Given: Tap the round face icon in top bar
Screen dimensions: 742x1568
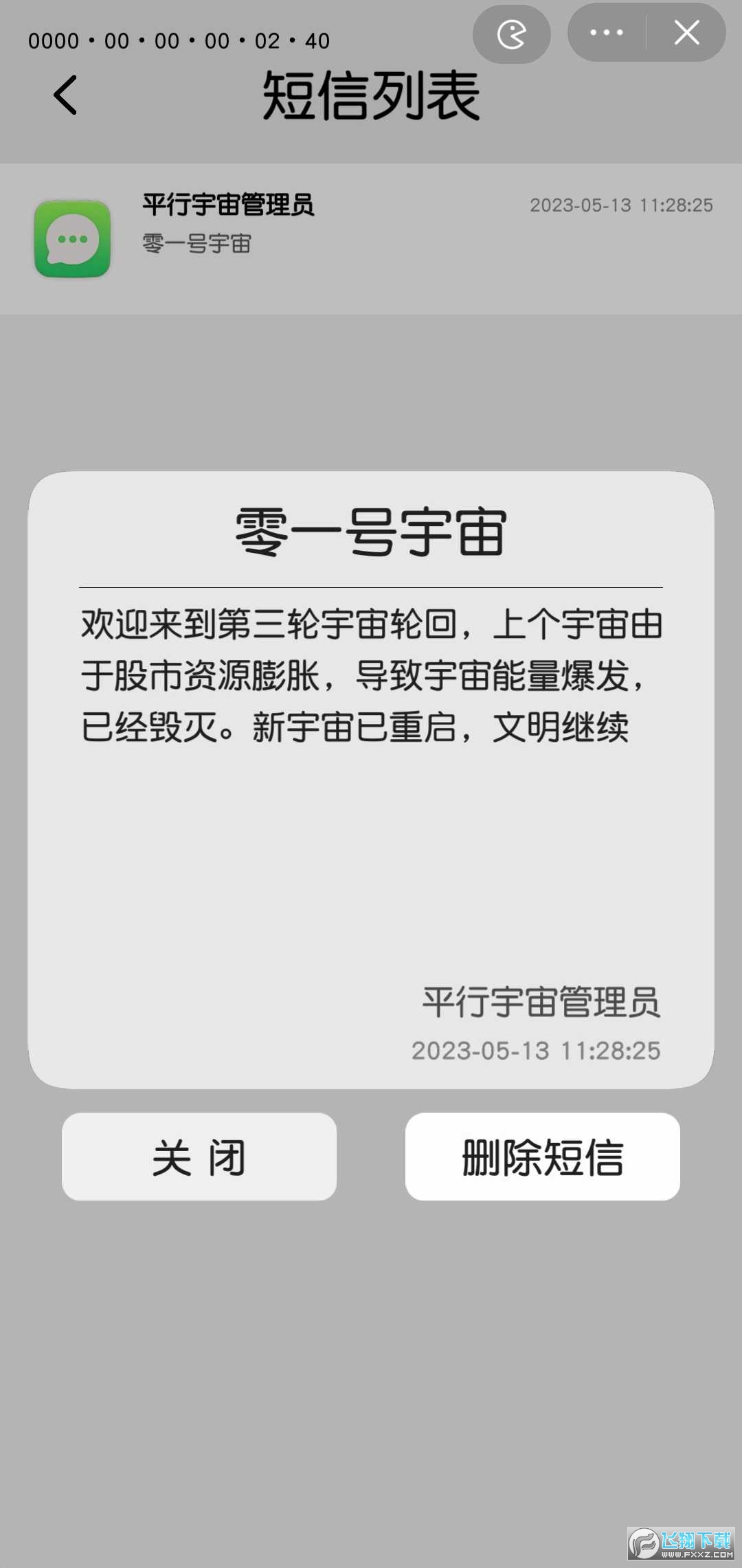Looking at the screenshot, I should (x=511, y=34).
